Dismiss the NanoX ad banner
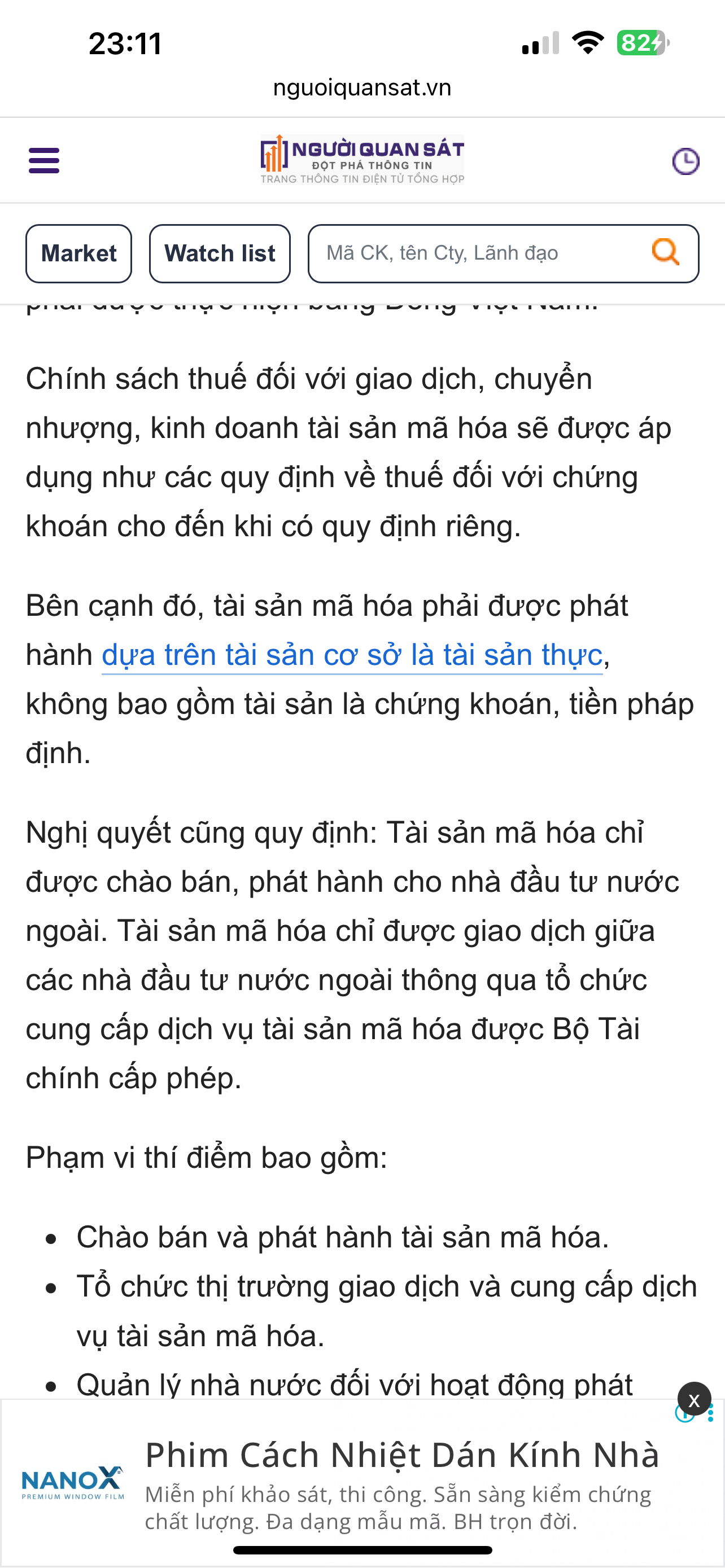This screenshot has width=725, height=1568. (x=693, y=1399)
